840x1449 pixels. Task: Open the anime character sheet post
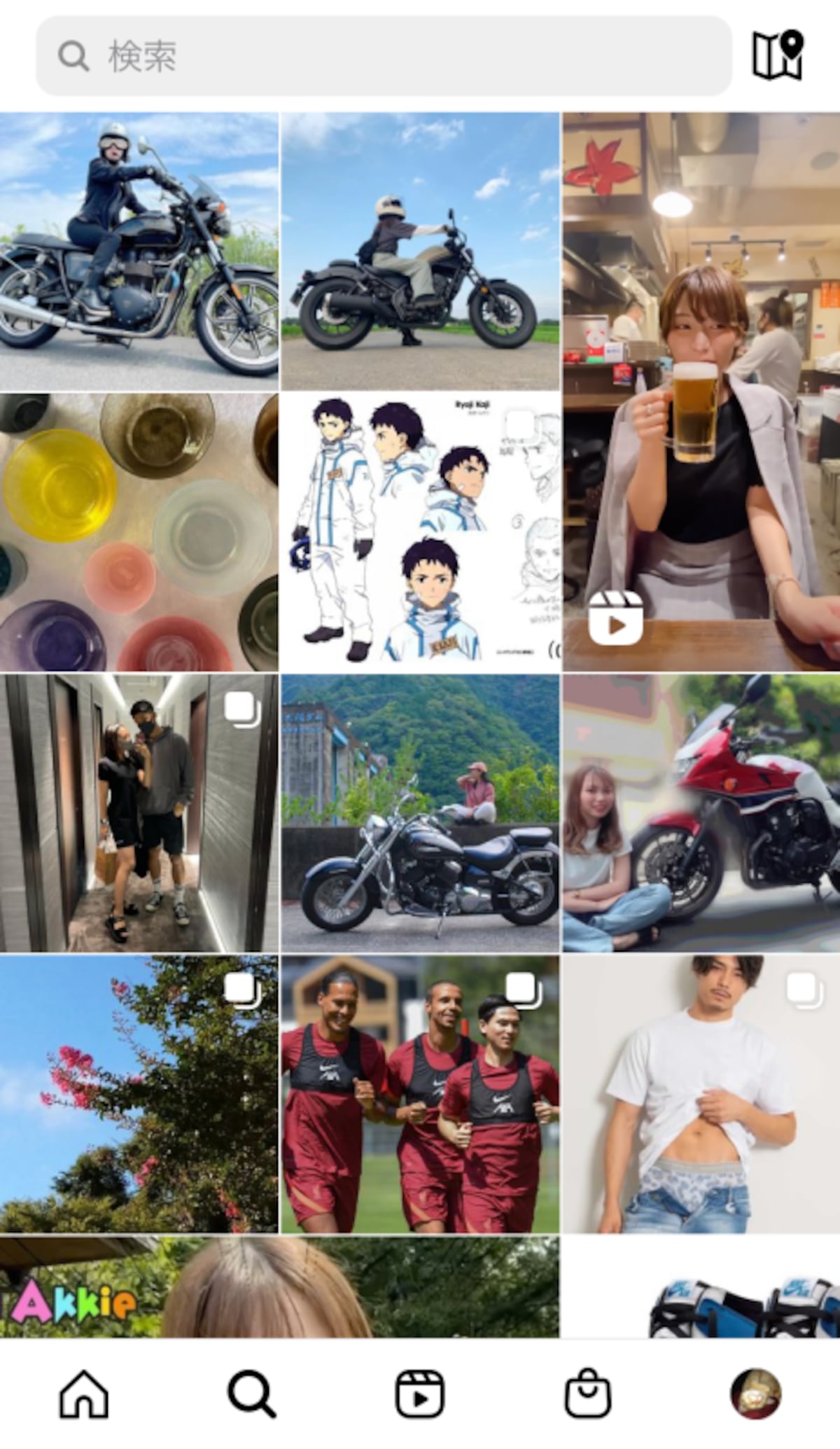click(420, 532)
